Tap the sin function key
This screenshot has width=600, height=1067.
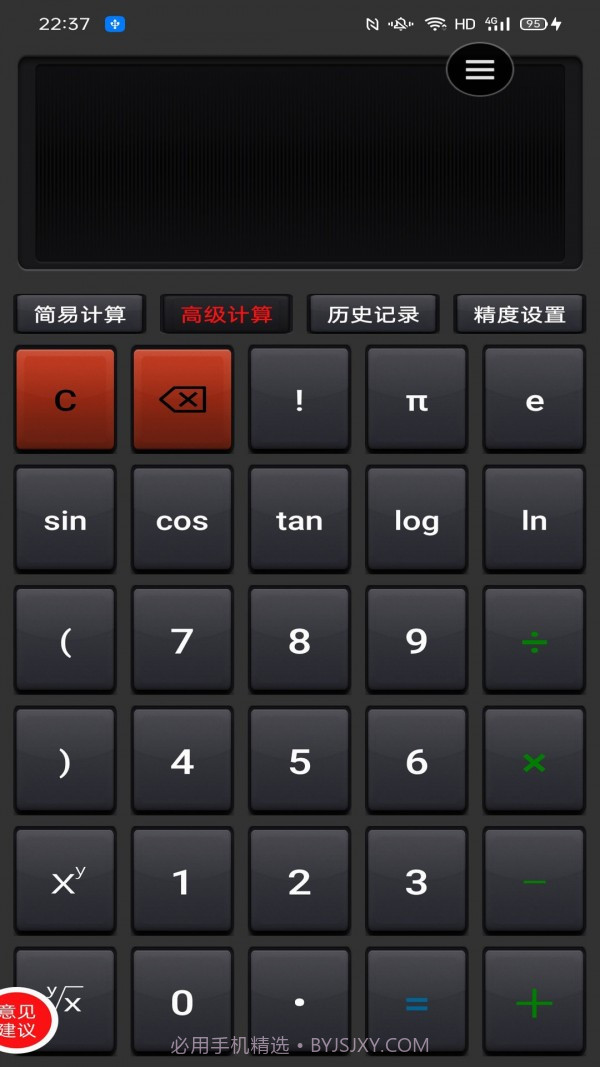pos(65,520)
